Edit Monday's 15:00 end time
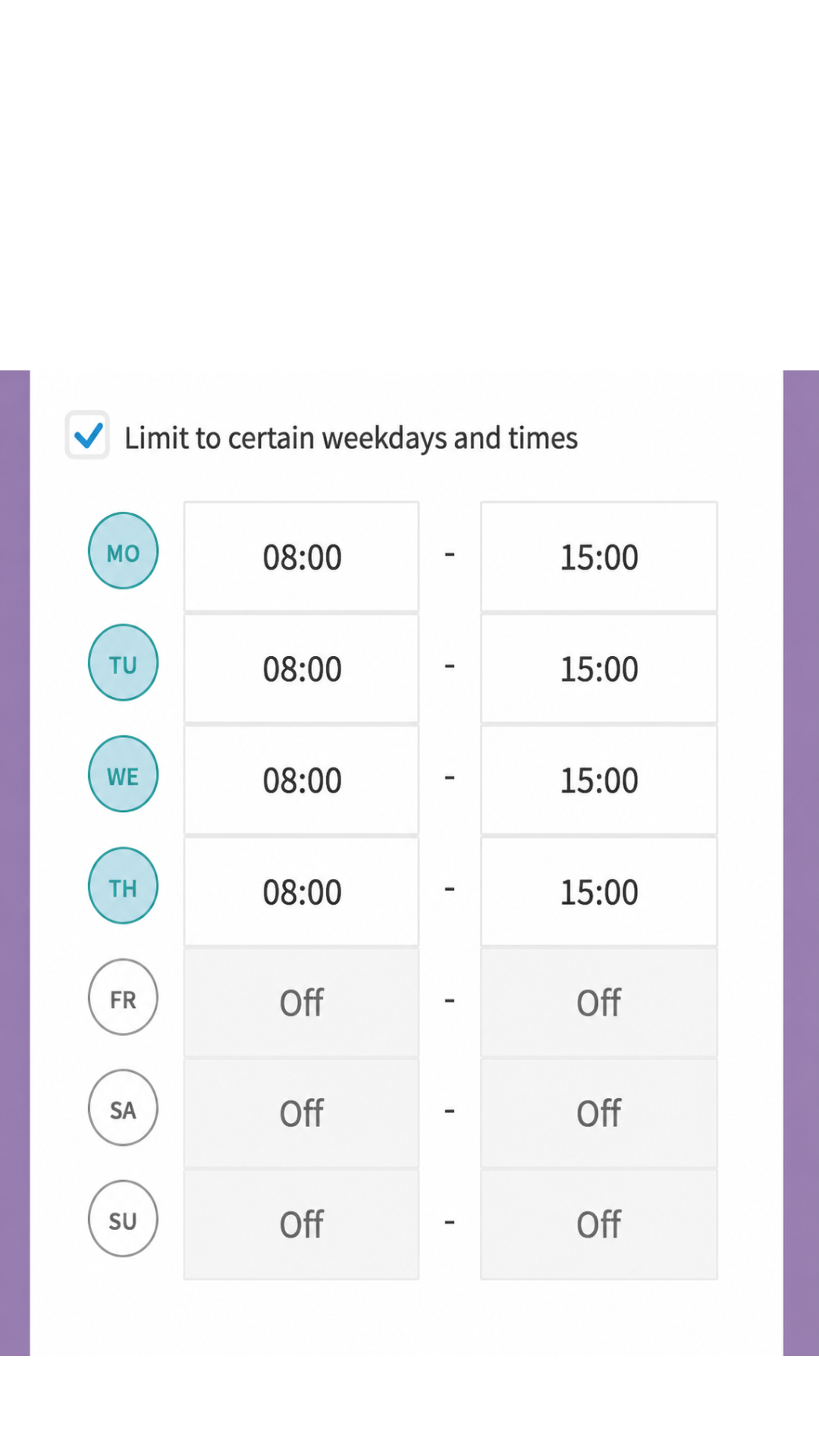This screenshot has width=819, height=1456. [x=599, y=557]
